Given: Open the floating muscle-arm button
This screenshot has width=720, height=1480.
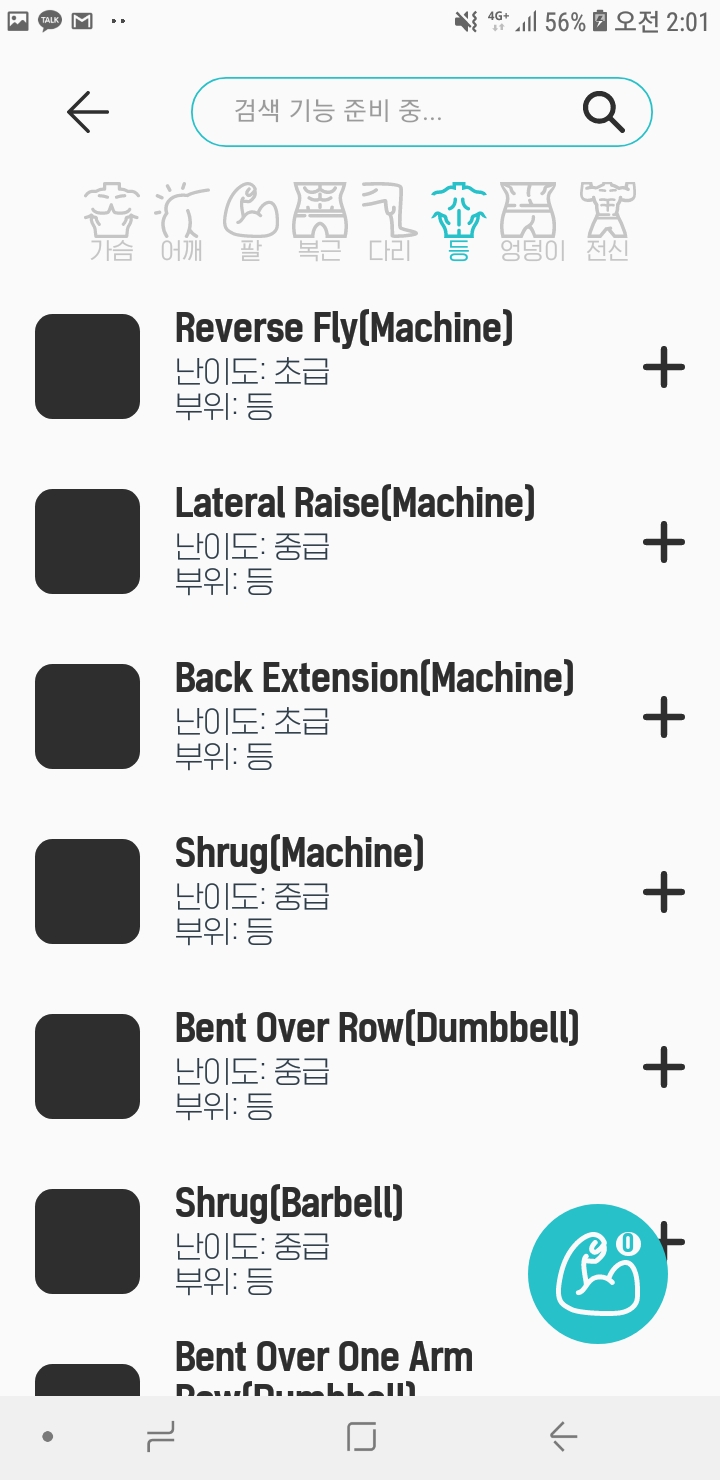Looking at the screenshot, I should pyautogui.click(x=598, y=1273).
